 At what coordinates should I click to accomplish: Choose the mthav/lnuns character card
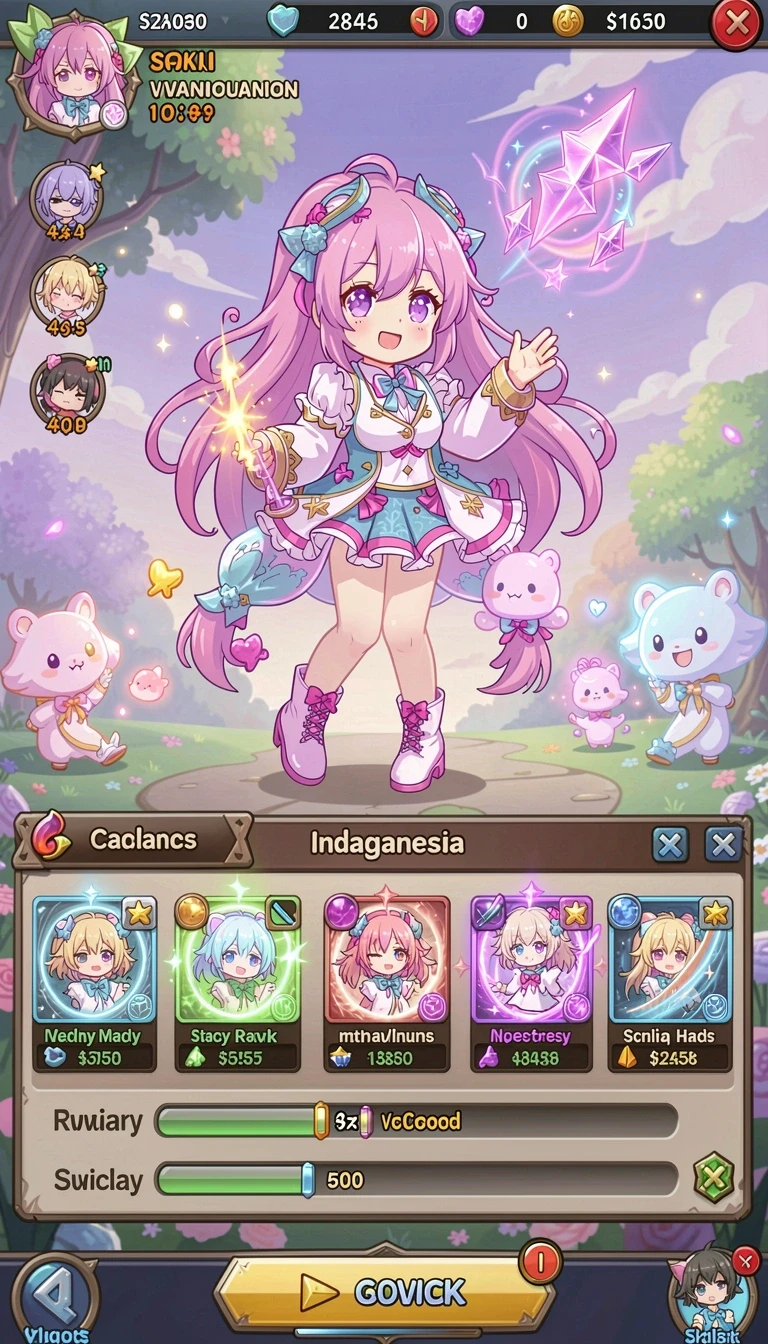point(387,984)
